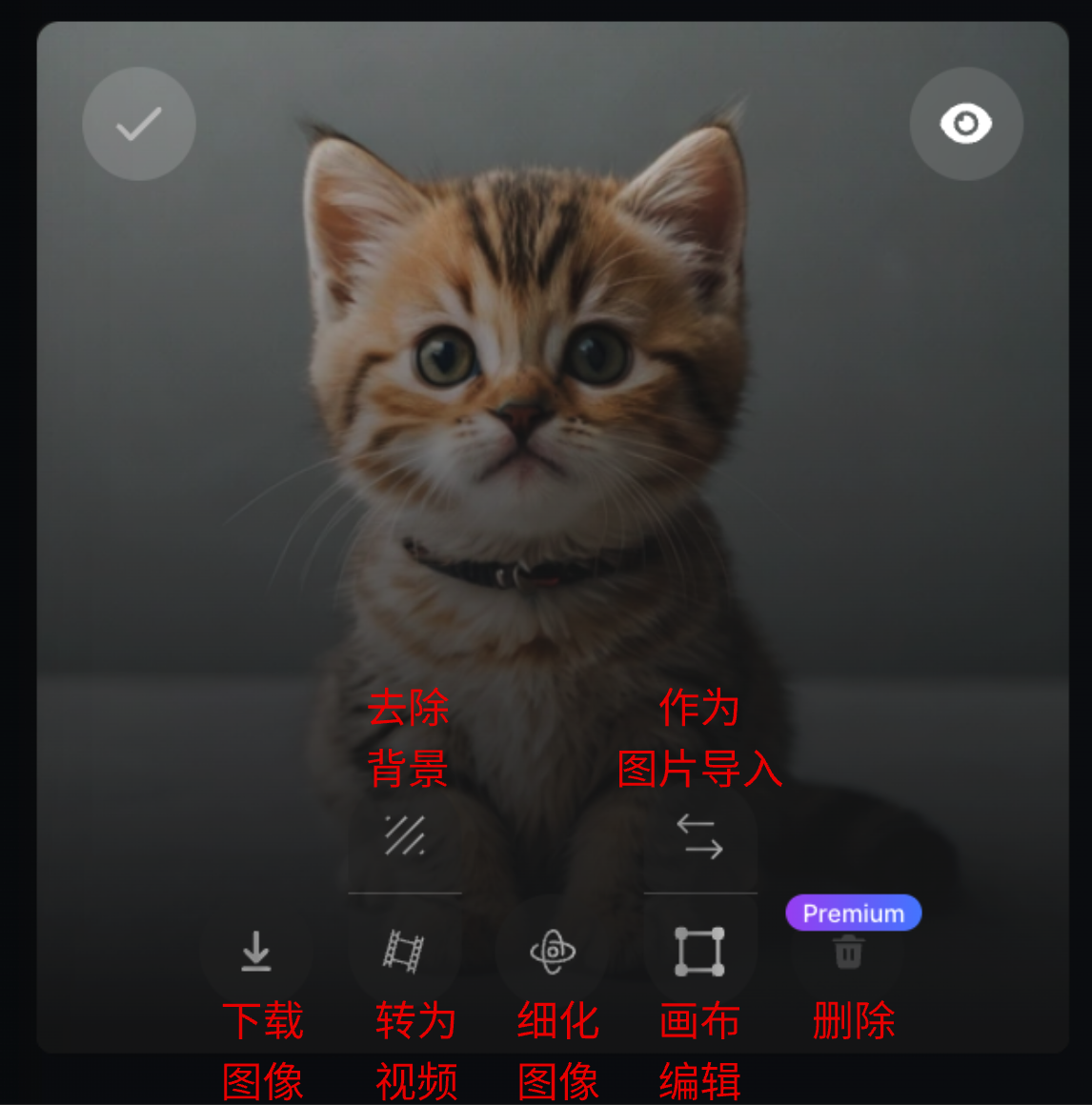
Task: Click the 删除 trash delete icon
Action: pyautogui.click(x=850, y=951)
